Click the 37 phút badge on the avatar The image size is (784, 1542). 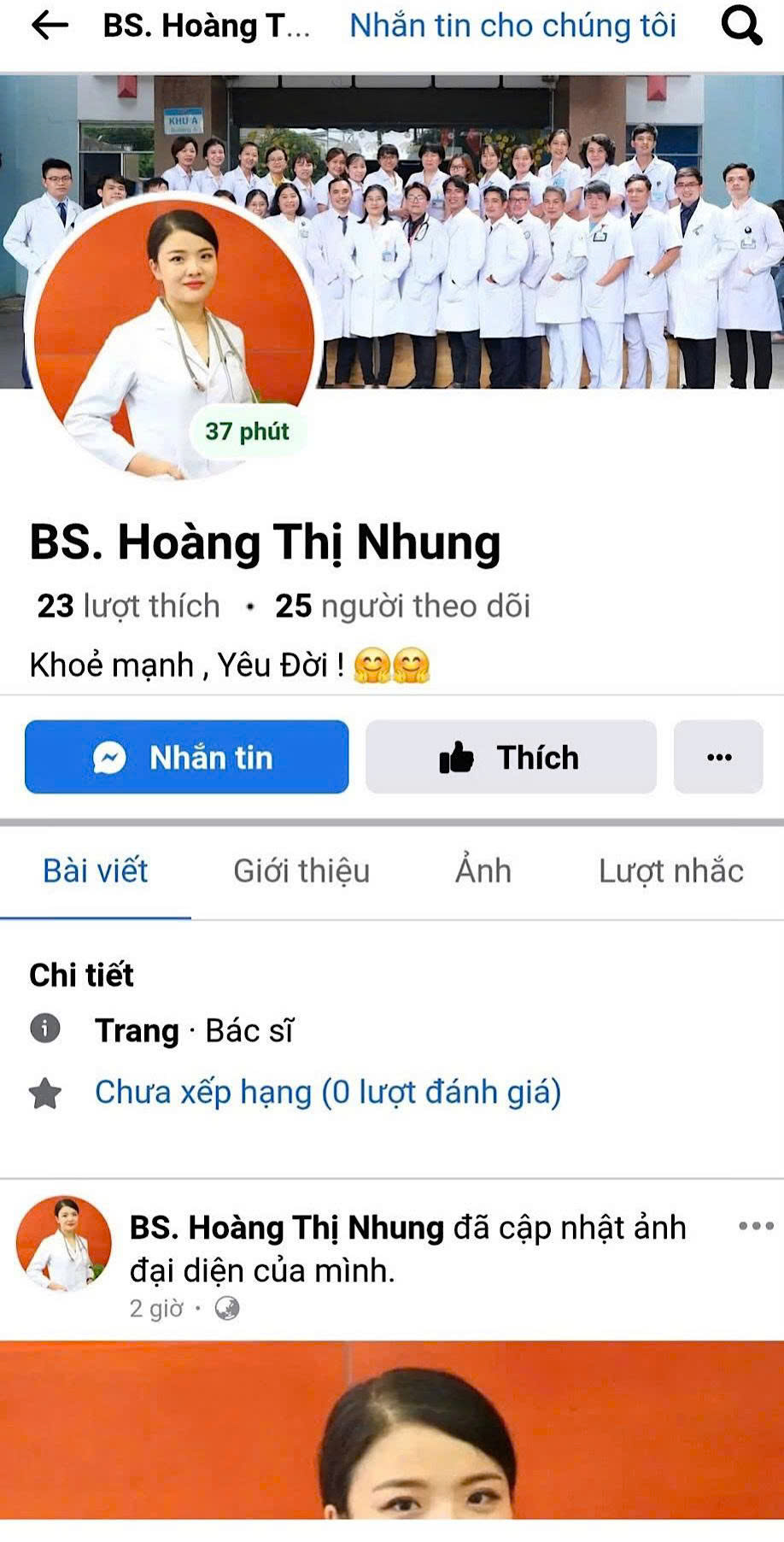coord(249,431)
